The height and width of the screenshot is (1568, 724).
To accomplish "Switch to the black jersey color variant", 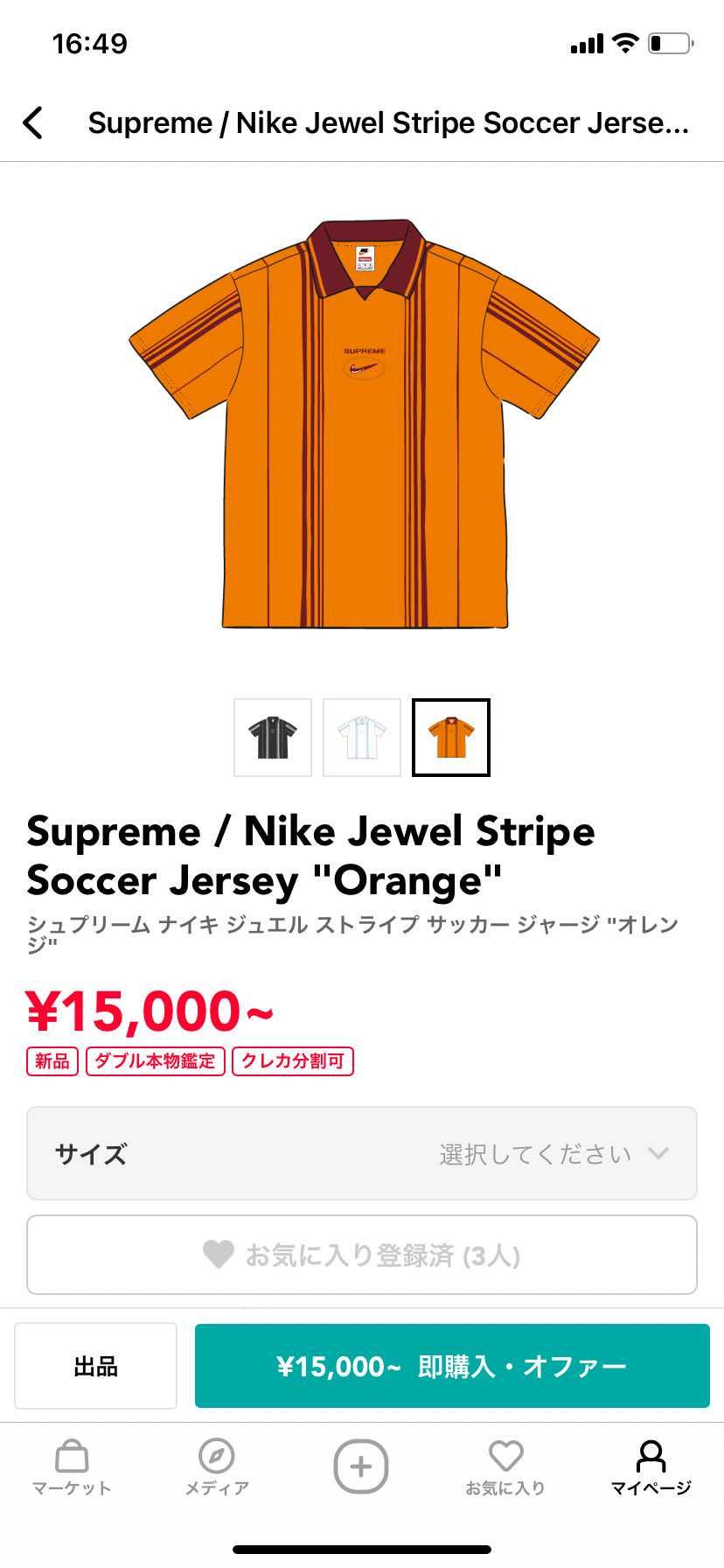I will click(x=273, y=737).
